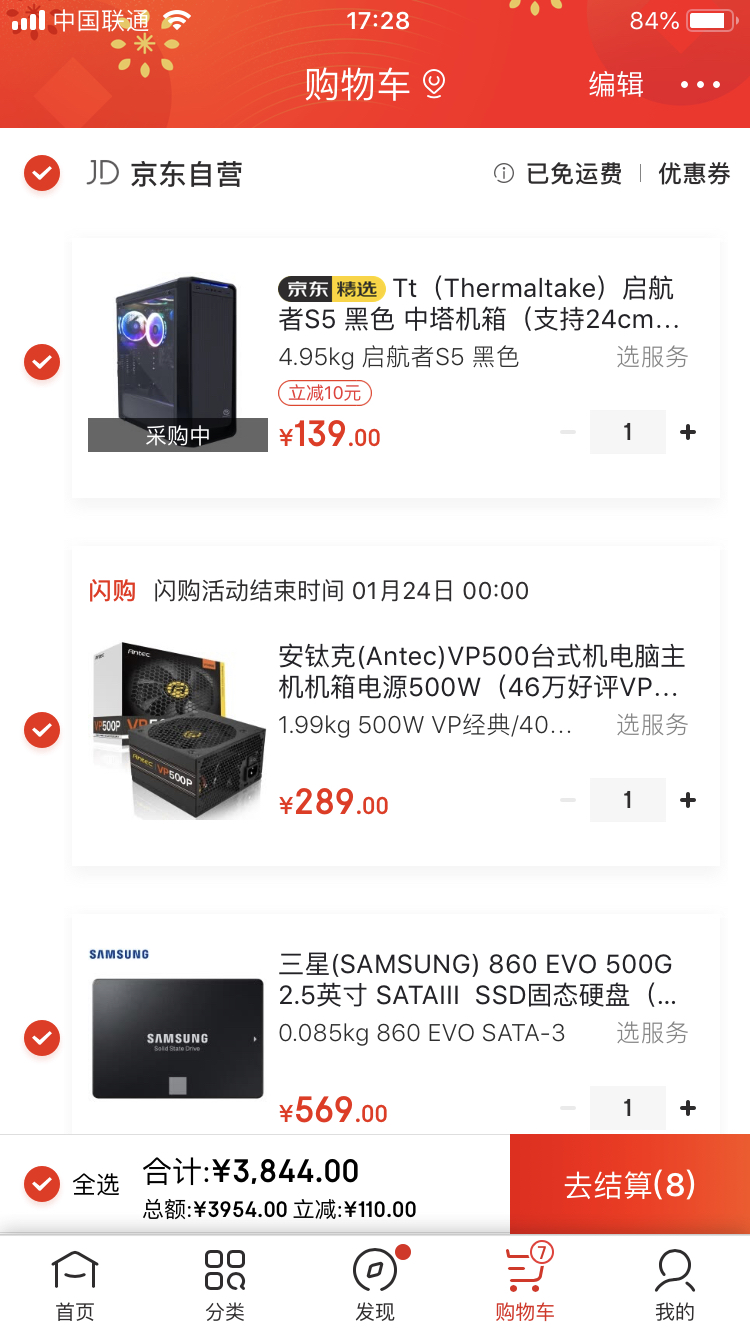
Task: Deselect the Thermaltake 启航者S5 case
Action: [42, 361]
